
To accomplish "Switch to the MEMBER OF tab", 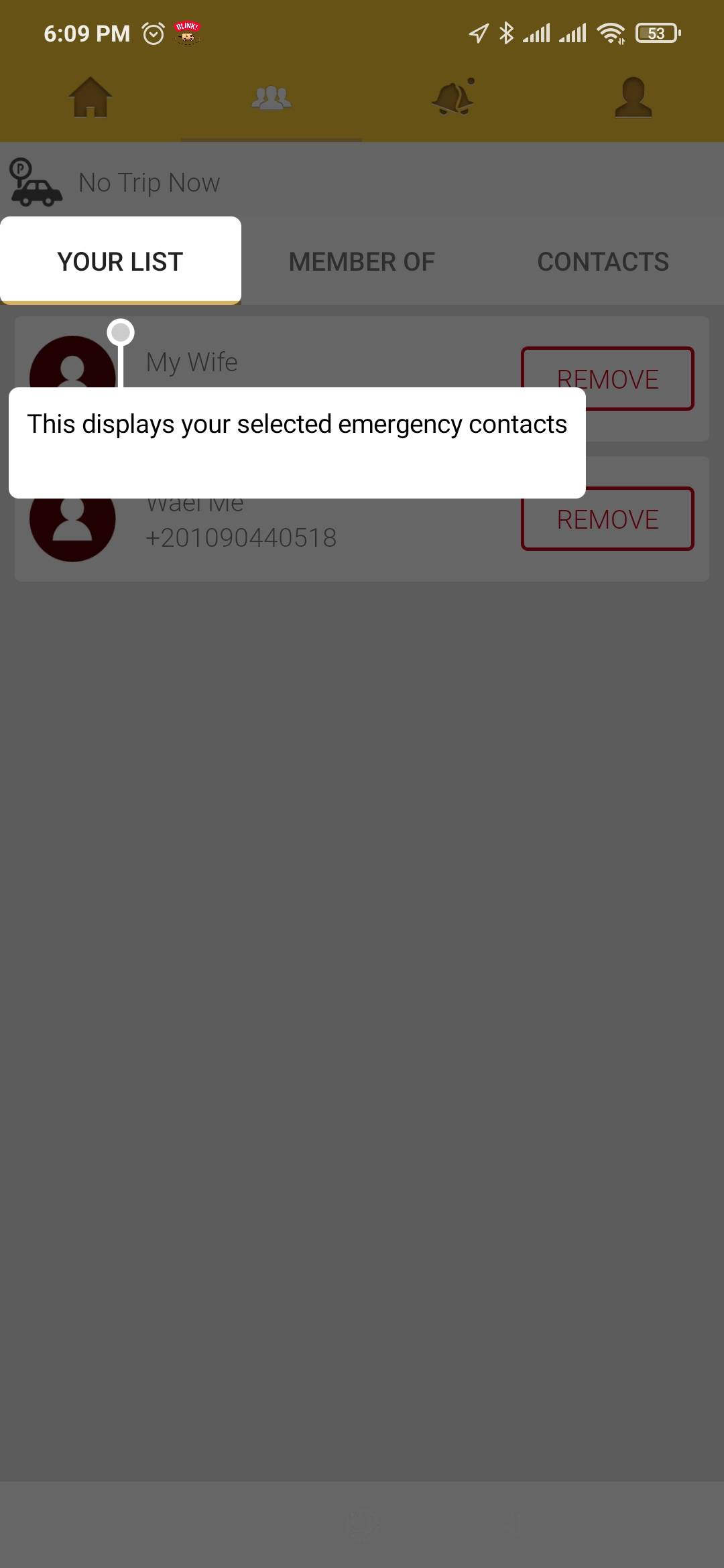I will tap(362, 261).
